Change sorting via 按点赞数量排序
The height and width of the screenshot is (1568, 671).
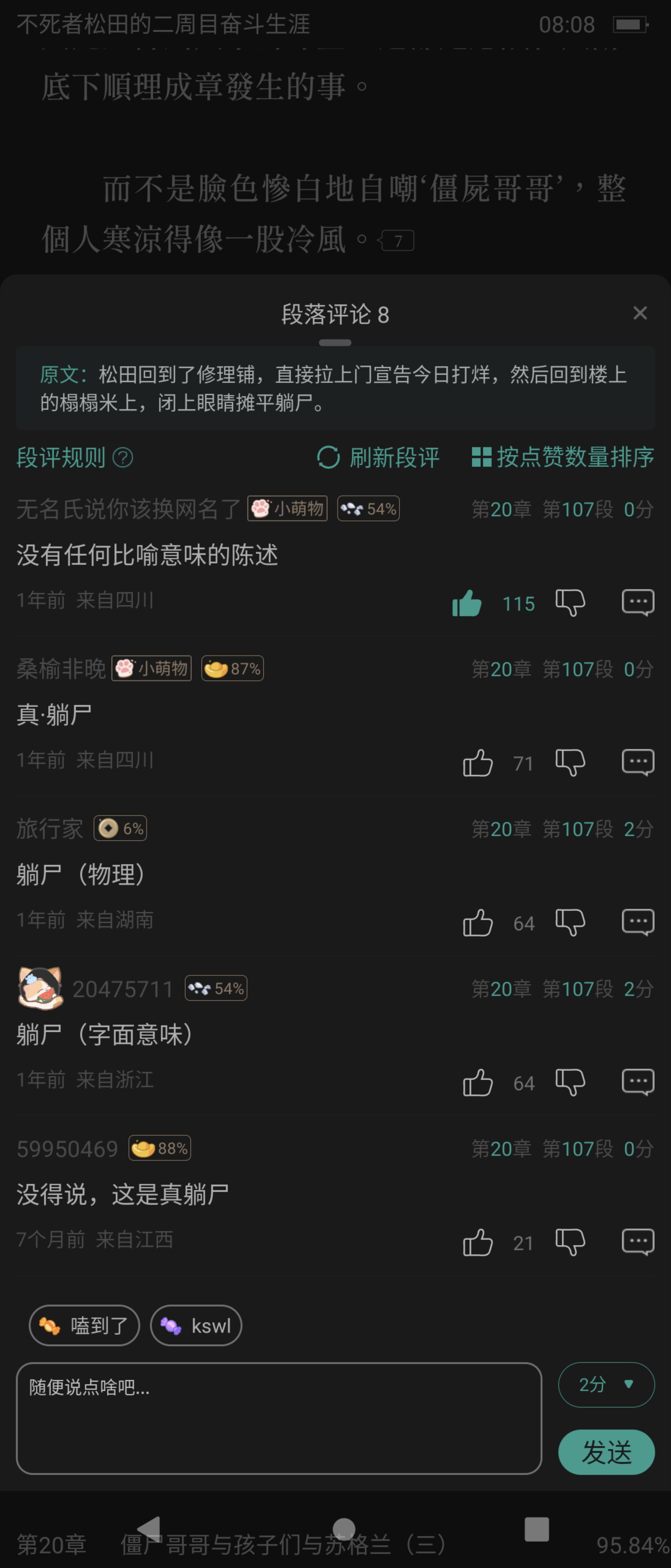pyautogui.click(x=563, y=458)
